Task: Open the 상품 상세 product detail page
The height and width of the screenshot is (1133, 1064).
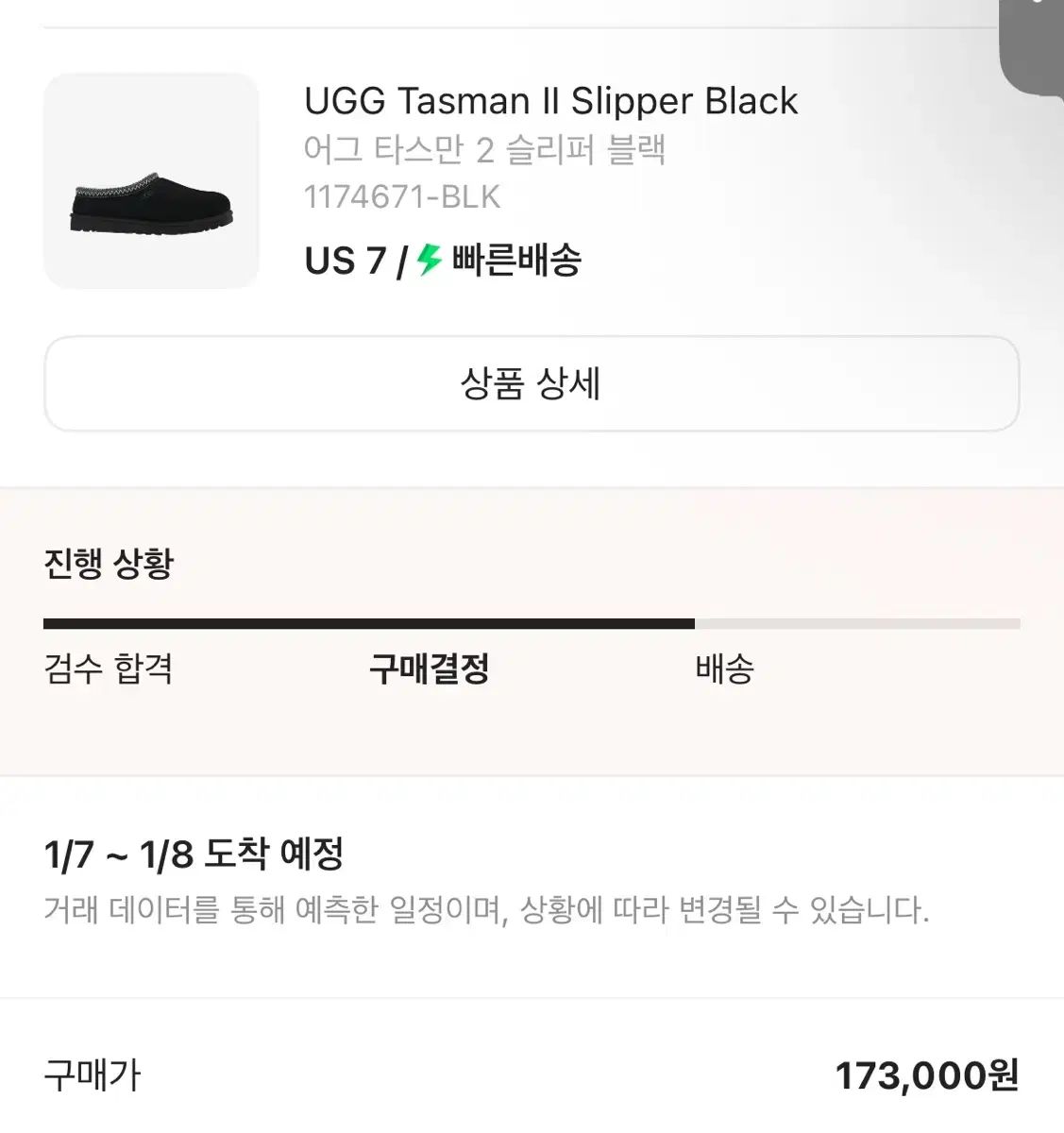Action: [532, 383]
